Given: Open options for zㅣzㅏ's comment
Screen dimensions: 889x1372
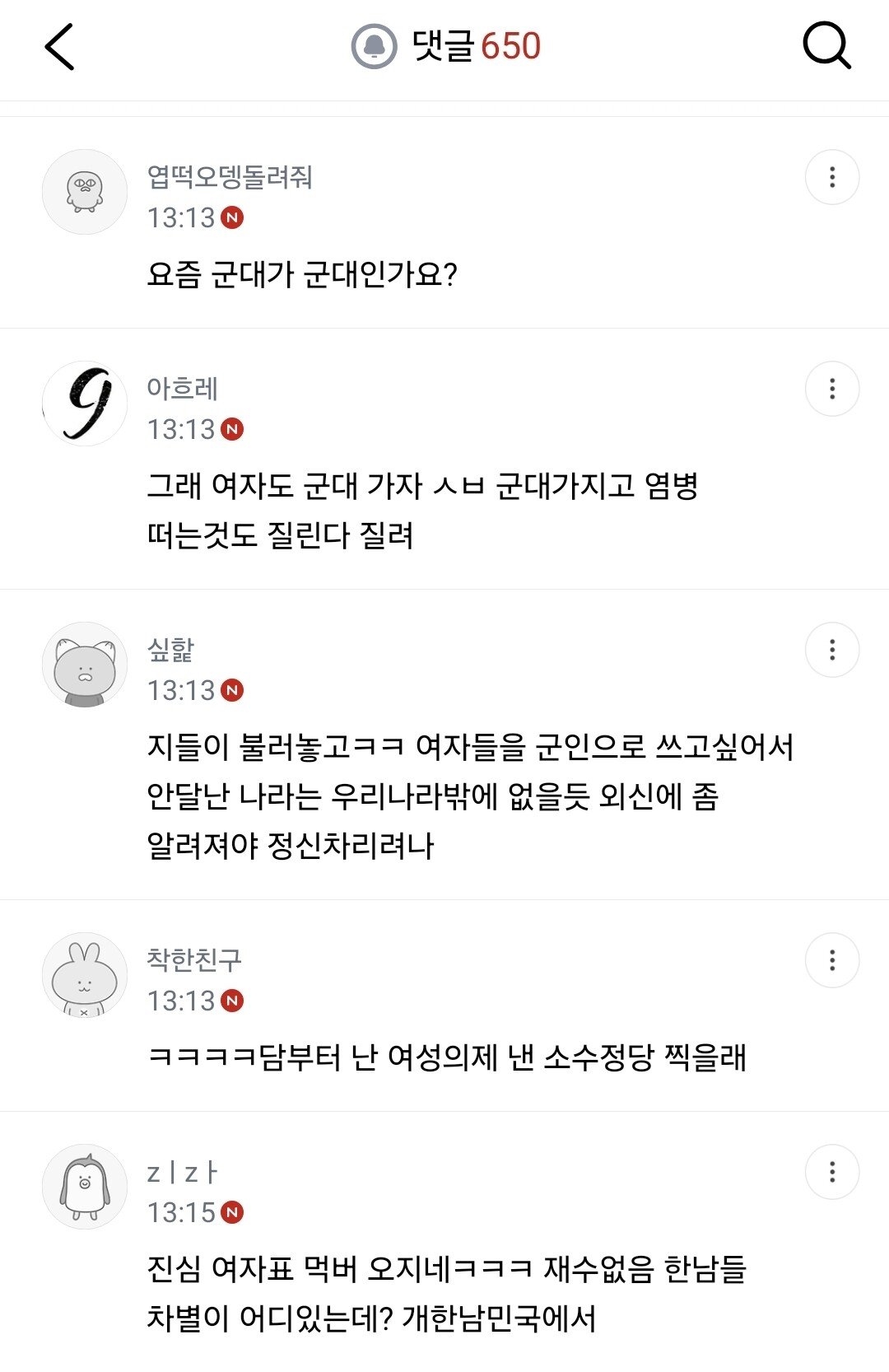Looking at the screenshot, I should pyautogui.click(x=832, y=1172).
